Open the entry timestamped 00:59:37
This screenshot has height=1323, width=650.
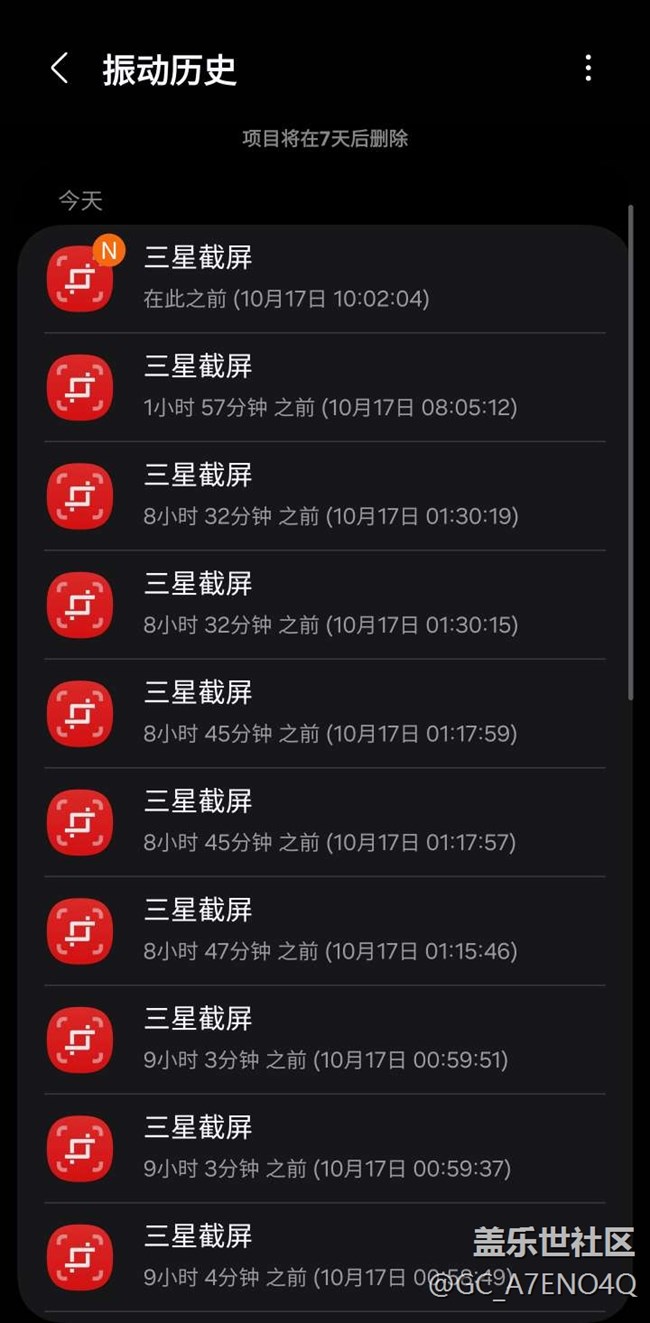point(325,1149)
